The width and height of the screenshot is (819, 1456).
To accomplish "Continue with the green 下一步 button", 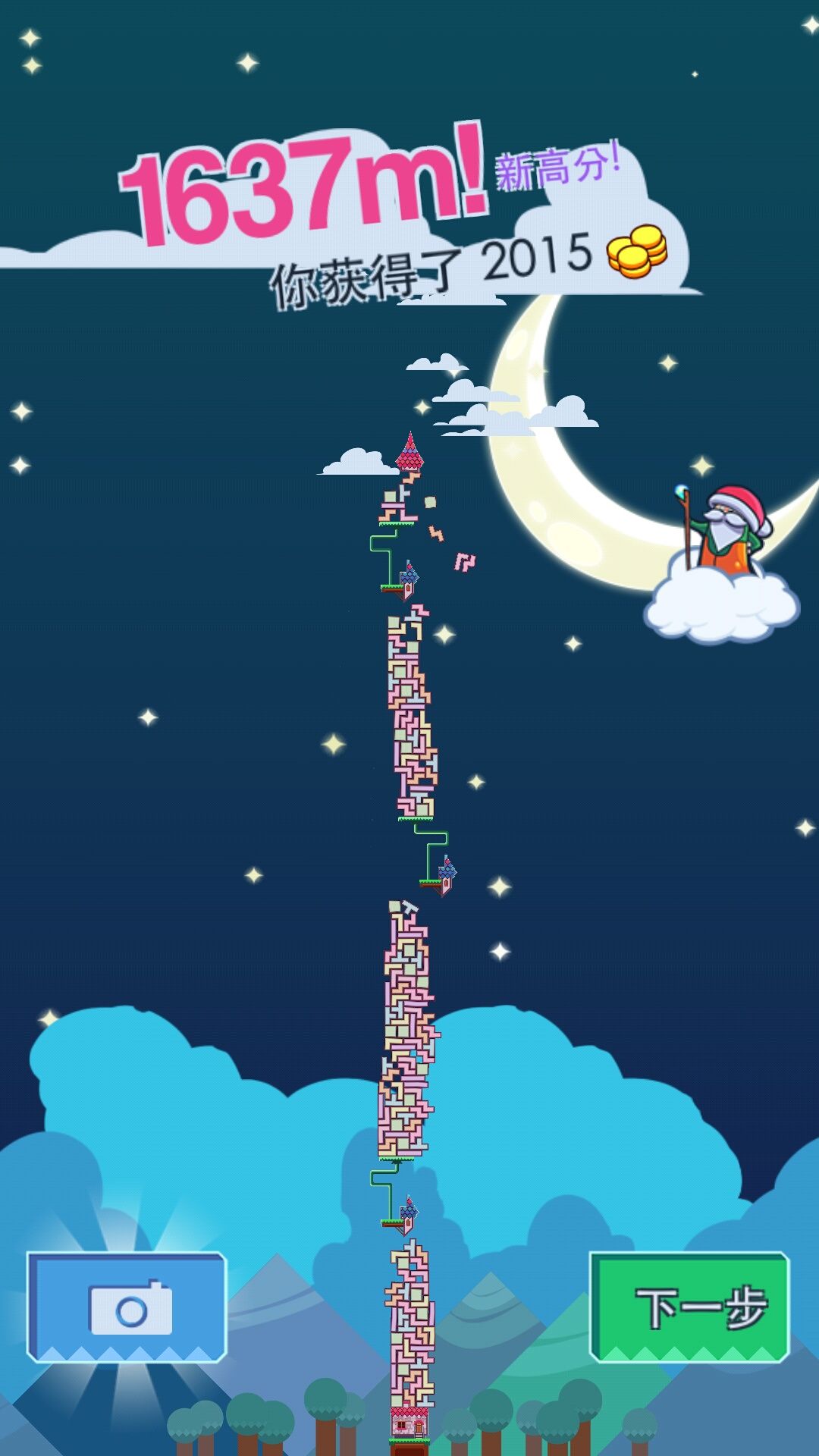I will (690, 1307).
